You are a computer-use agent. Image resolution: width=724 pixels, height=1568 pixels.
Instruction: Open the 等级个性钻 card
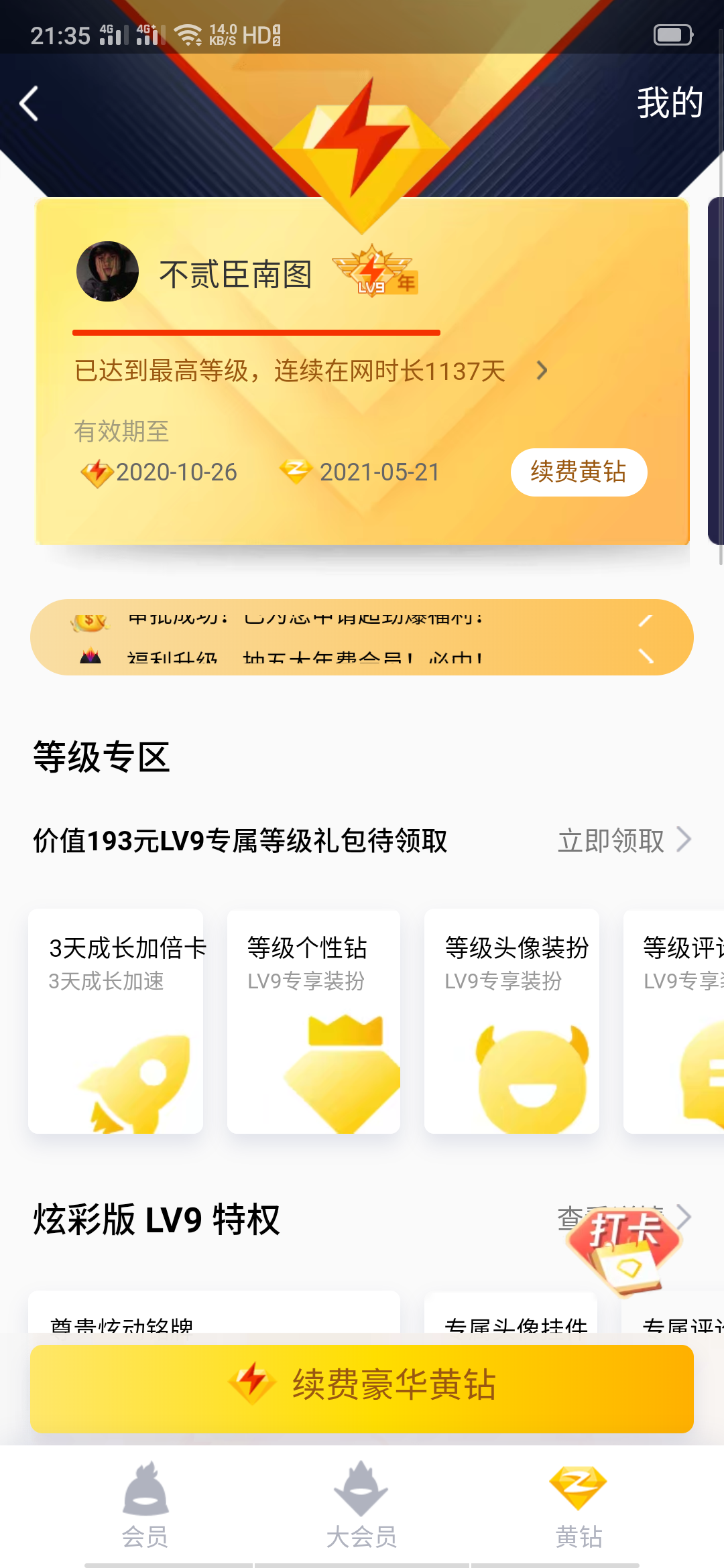313,1021
